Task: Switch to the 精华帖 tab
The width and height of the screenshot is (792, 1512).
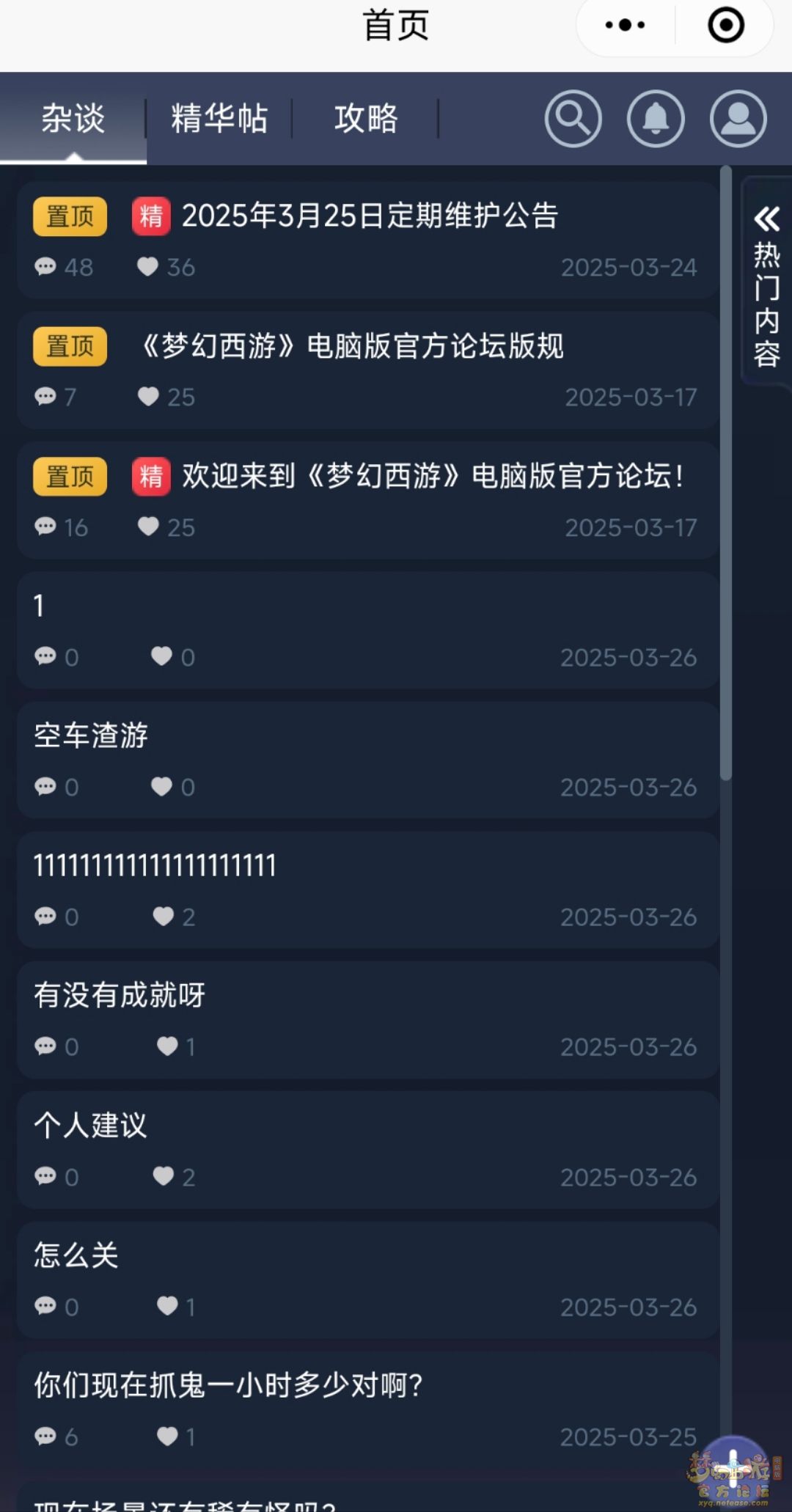Action: (219, 118)
